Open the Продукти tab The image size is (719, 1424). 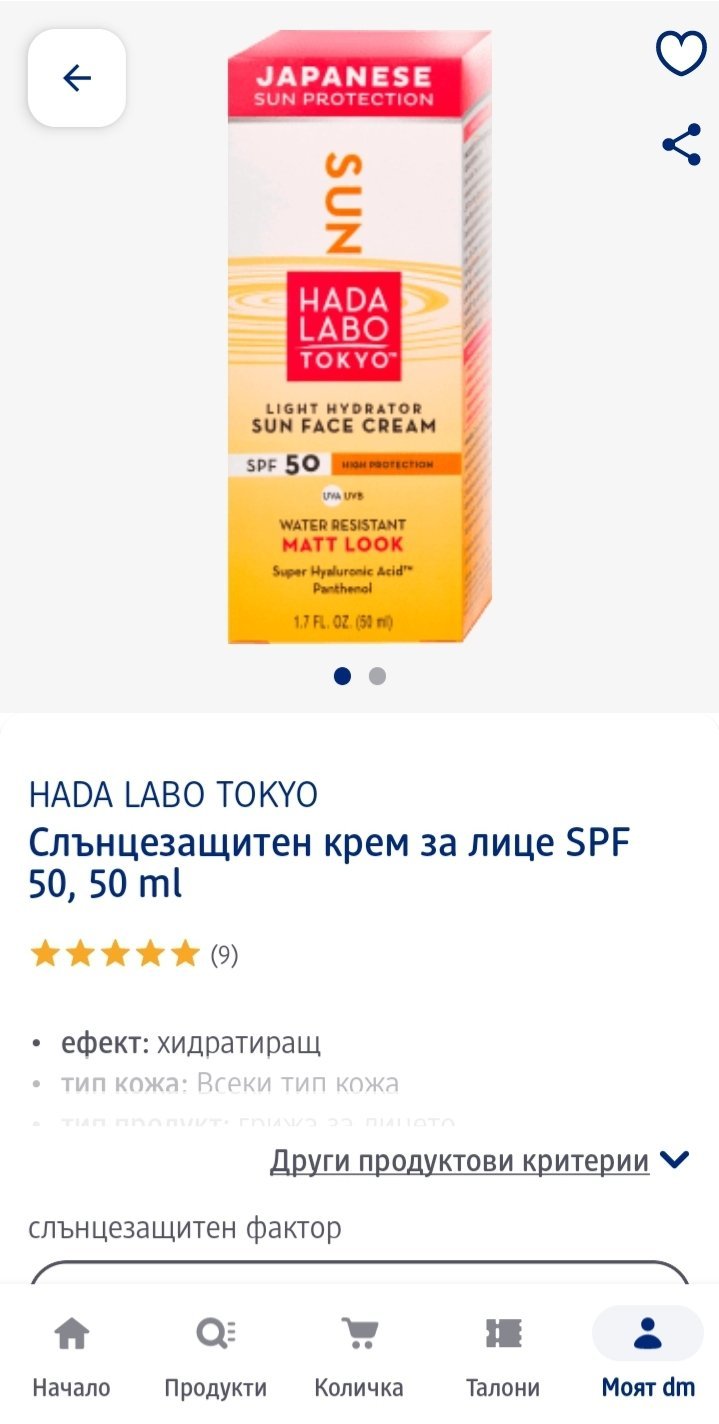[215, 1355]
